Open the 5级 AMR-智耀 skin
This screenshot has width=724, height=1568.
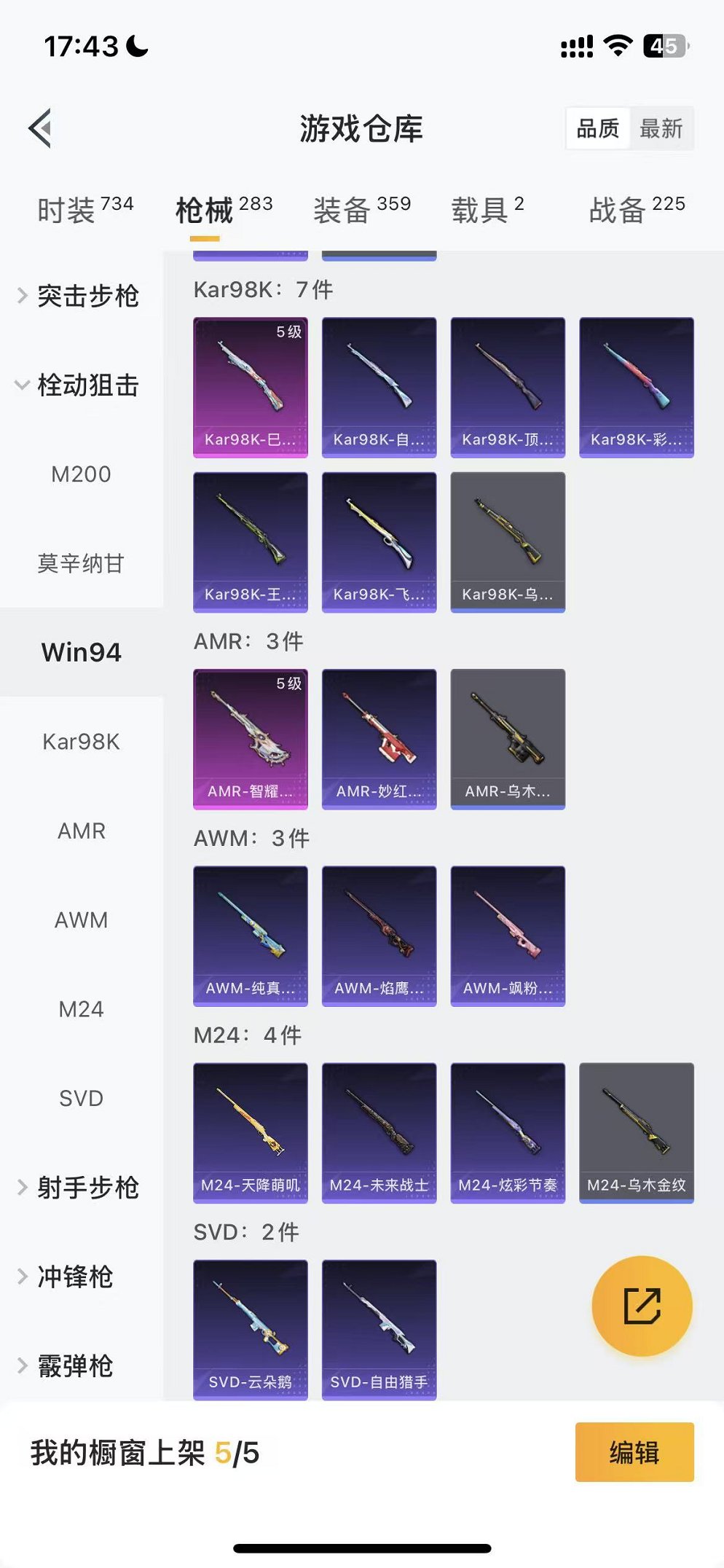click(x=250, y=739)
